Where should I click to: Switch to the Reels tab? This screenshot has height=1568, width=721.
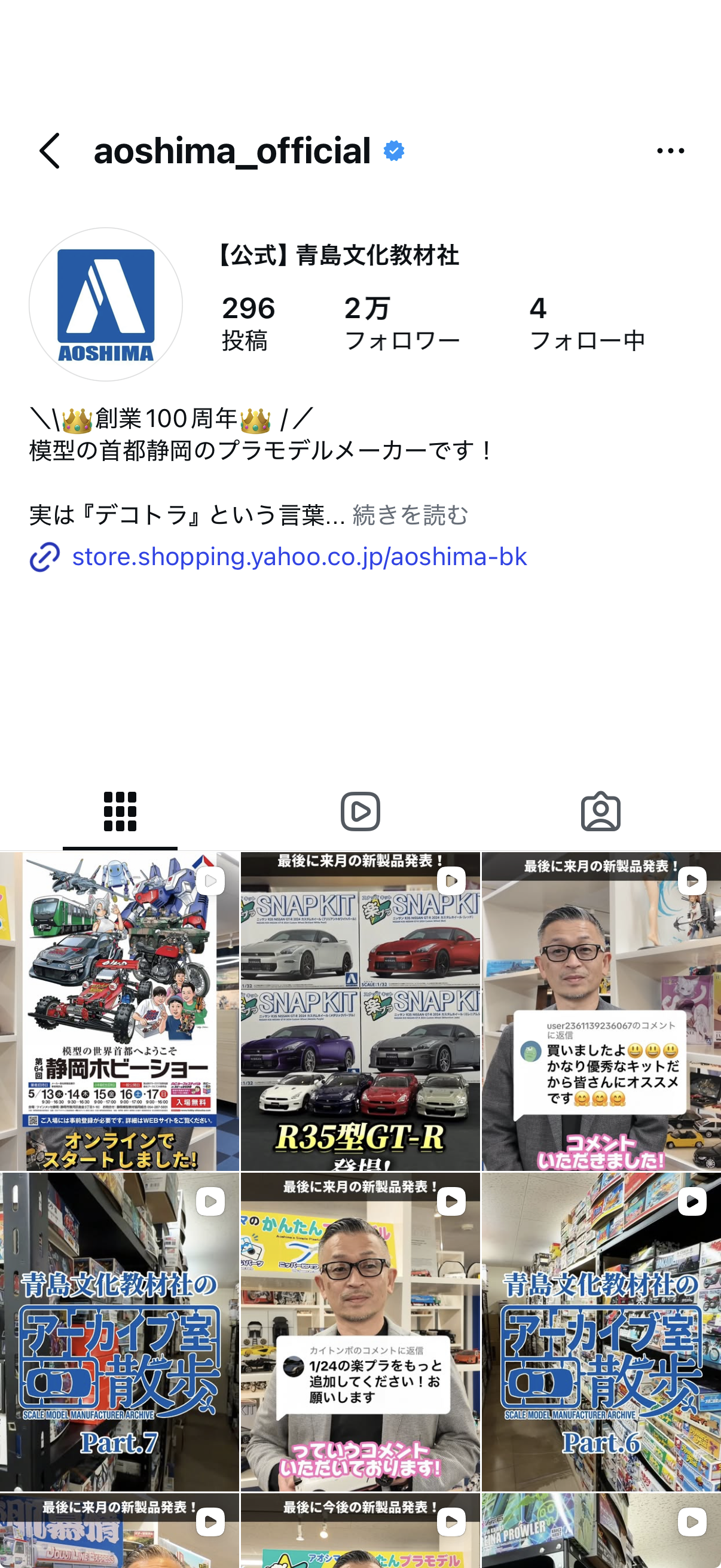click(360, 812)
